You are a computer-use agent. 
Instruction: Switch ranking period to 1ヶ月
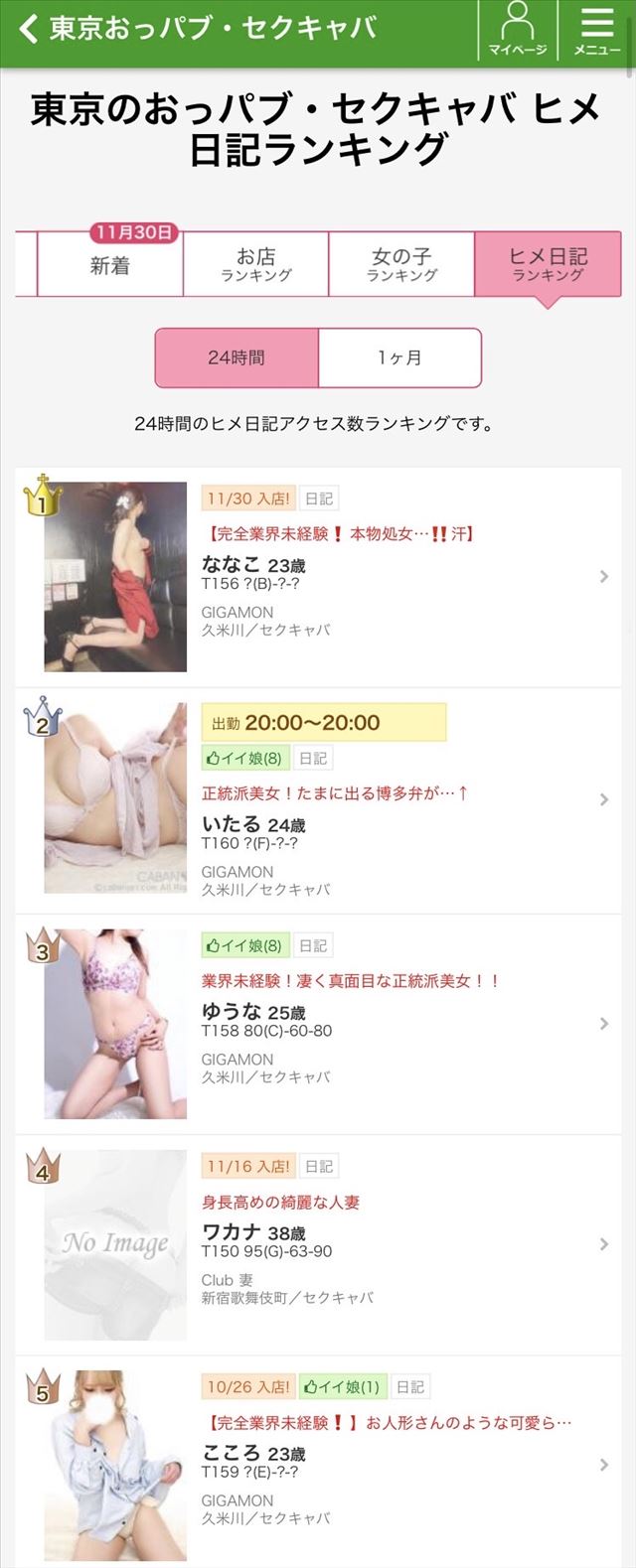[399, 357]
